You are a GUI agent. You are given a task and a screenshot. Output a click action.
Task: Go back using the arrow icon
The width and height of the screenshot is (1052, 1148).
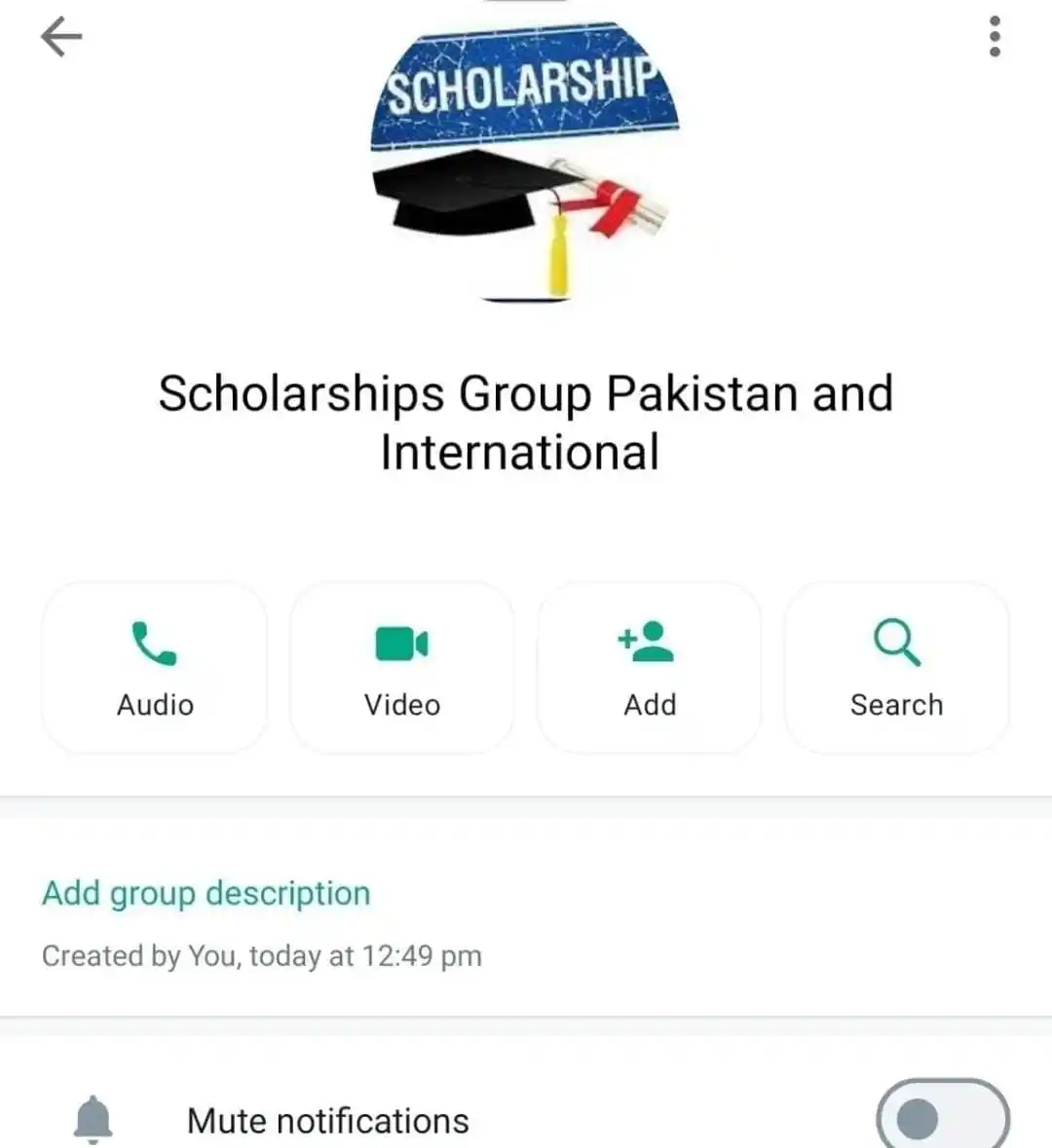tap(60, 37)
